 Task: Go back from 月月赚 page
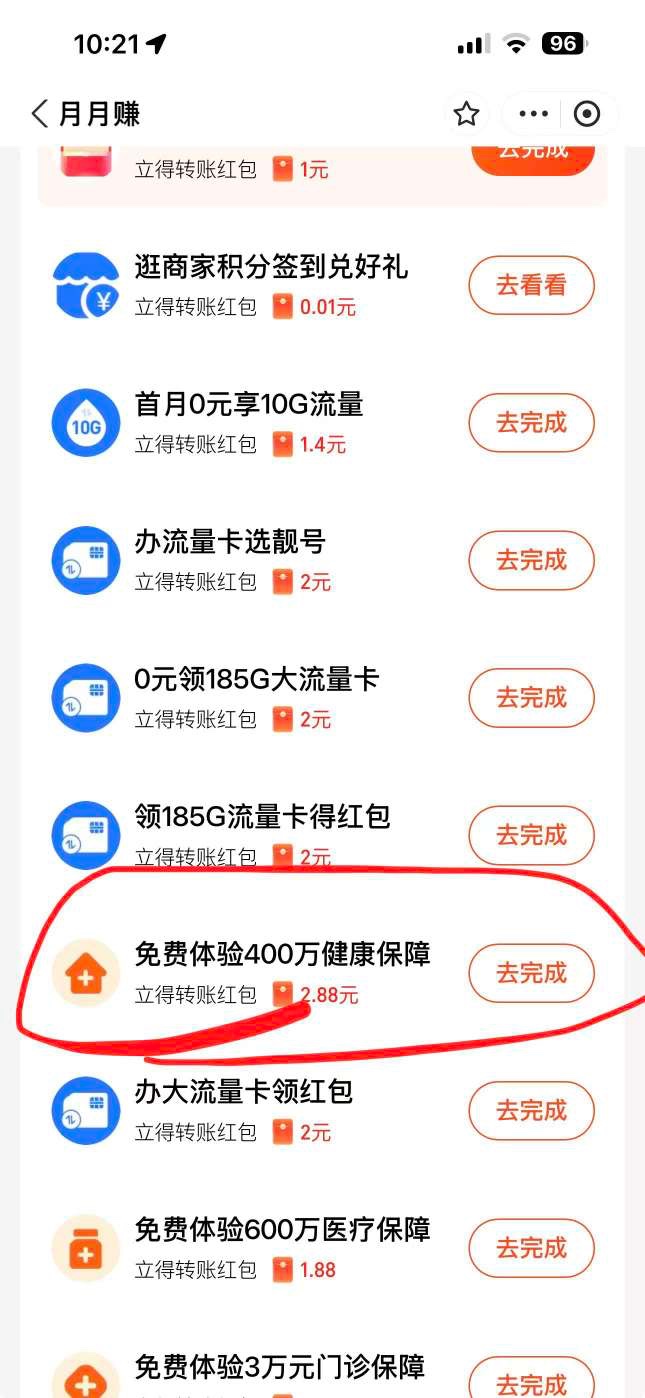pyautogui.click(x=40, y=114)
